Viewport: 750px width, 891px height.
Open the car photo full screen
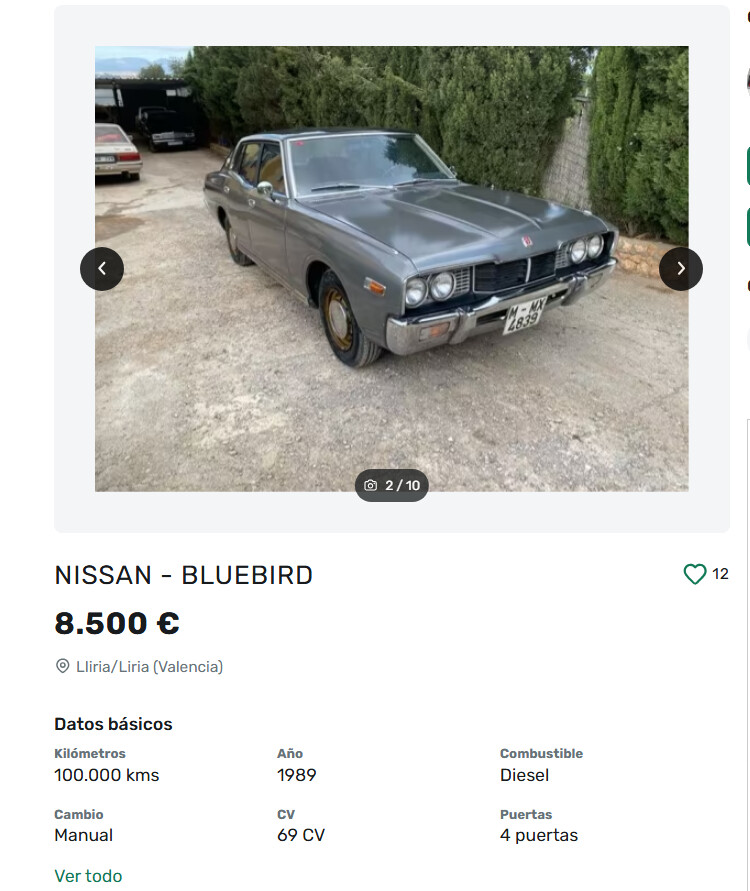coord(391,268)
